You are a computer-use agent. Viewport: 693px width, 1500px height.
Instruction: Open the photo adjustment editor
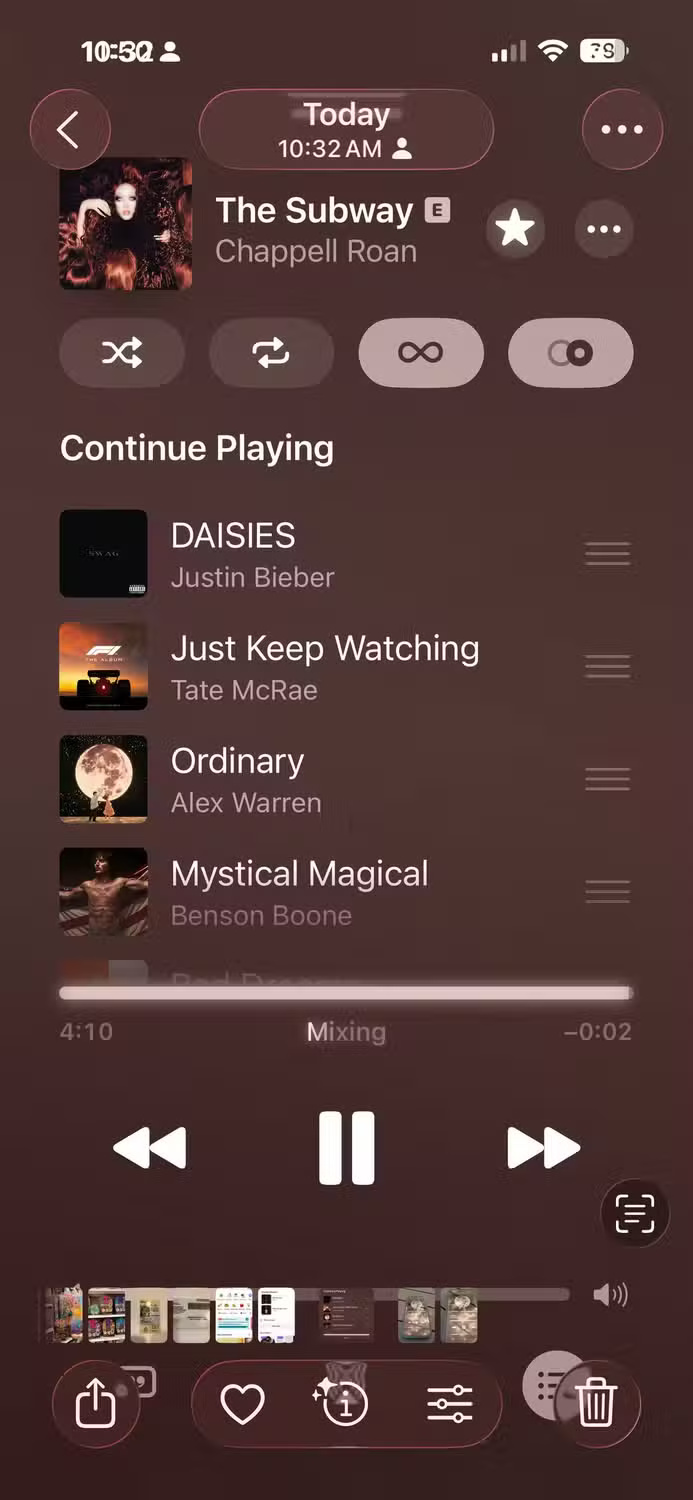point(450,1405)
